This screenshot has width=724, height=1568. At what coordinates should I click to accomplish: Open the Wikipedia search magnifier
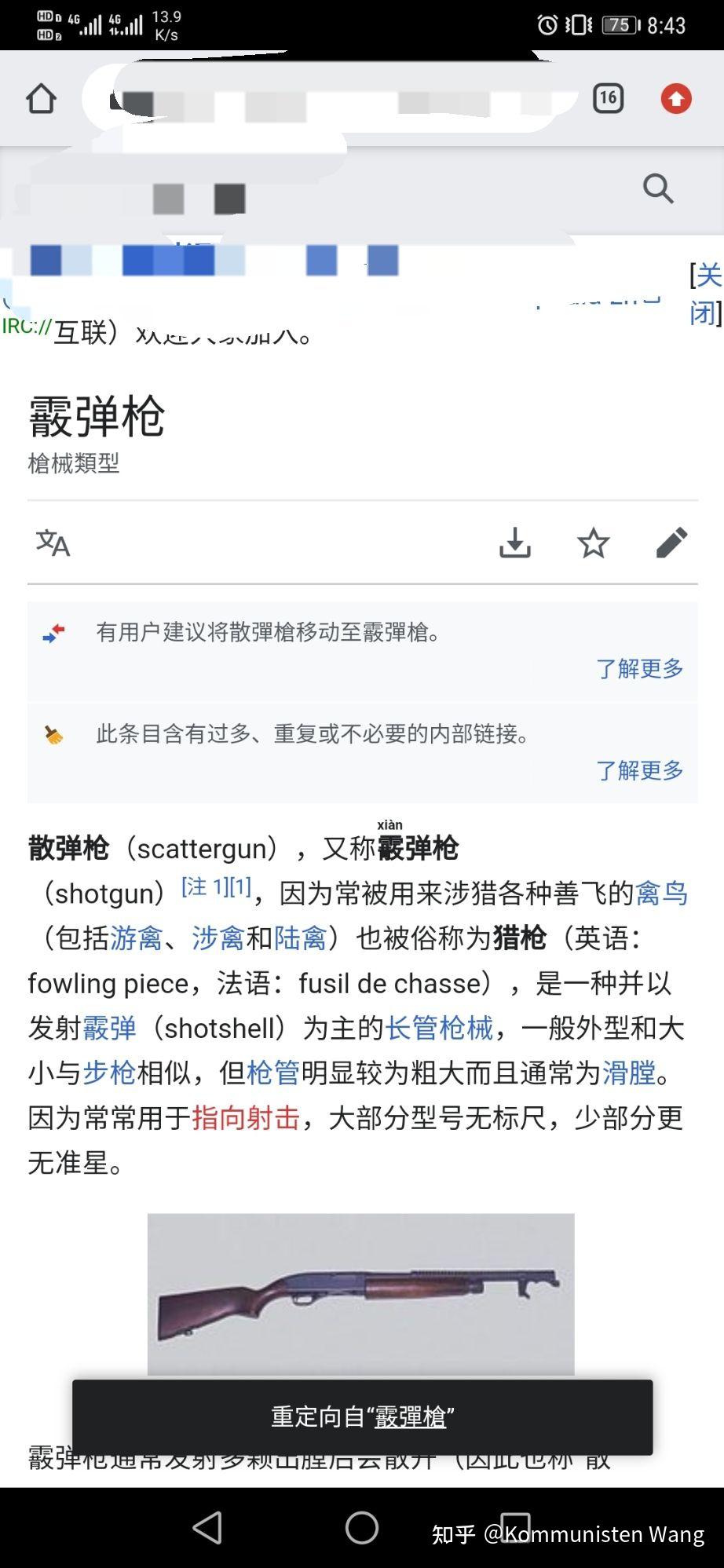tap(658, 188)
